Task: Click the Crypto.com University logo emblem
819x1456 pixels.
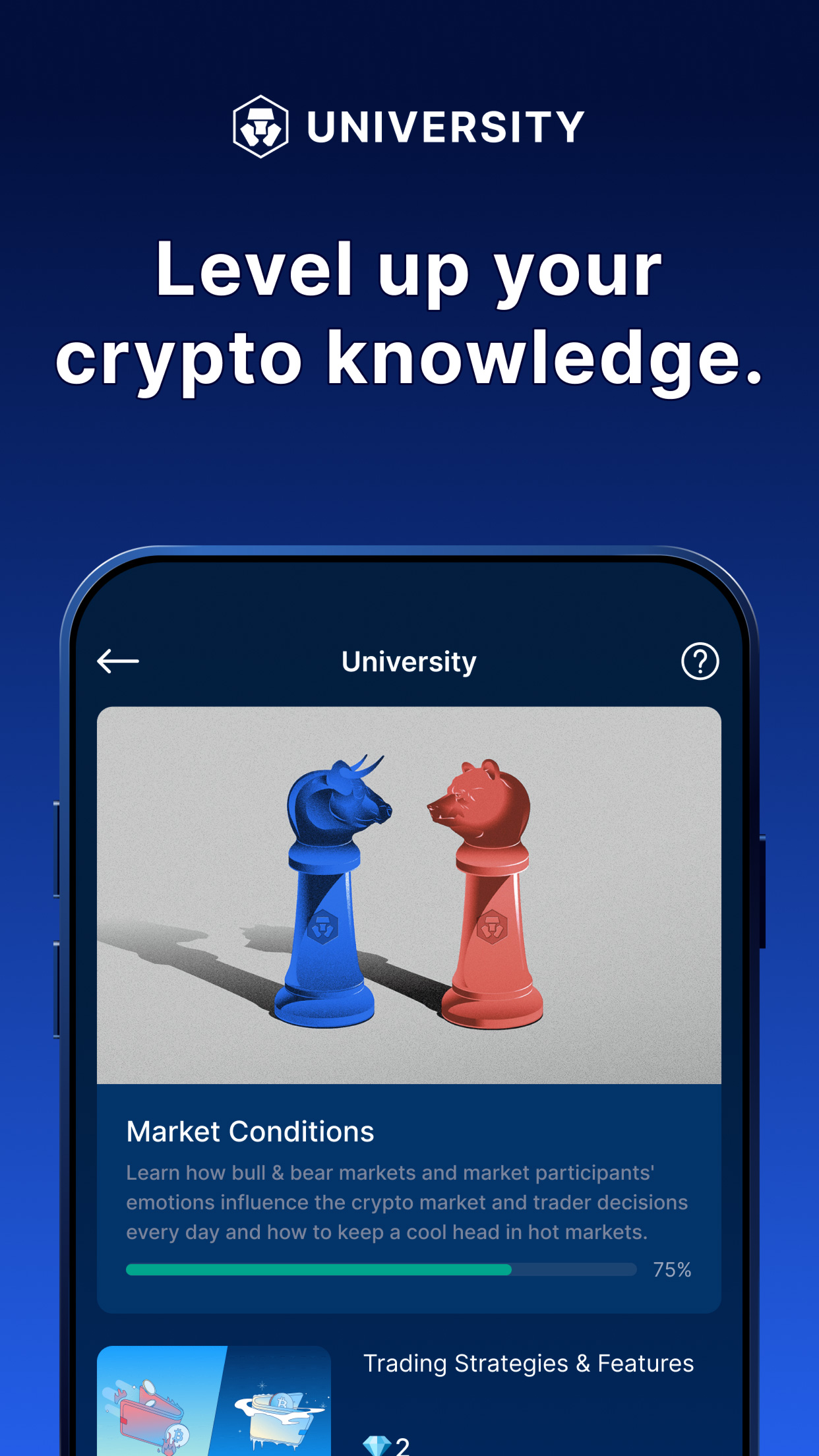Action: point(261,125)
